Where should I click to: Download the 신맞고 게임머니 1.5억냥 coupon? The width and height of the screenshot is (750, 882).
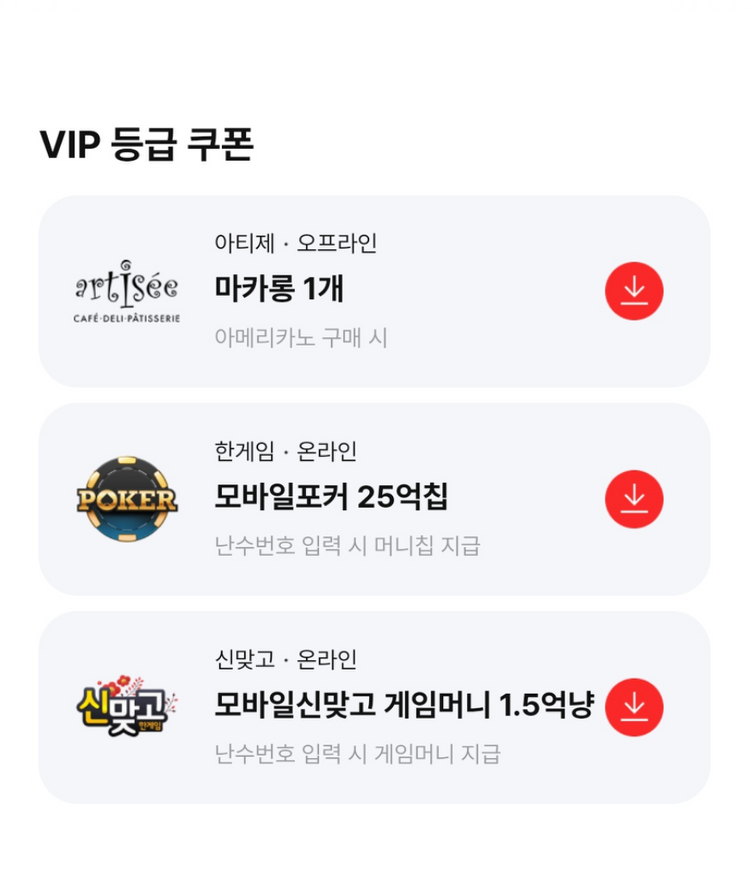click(x=634, y=707)
